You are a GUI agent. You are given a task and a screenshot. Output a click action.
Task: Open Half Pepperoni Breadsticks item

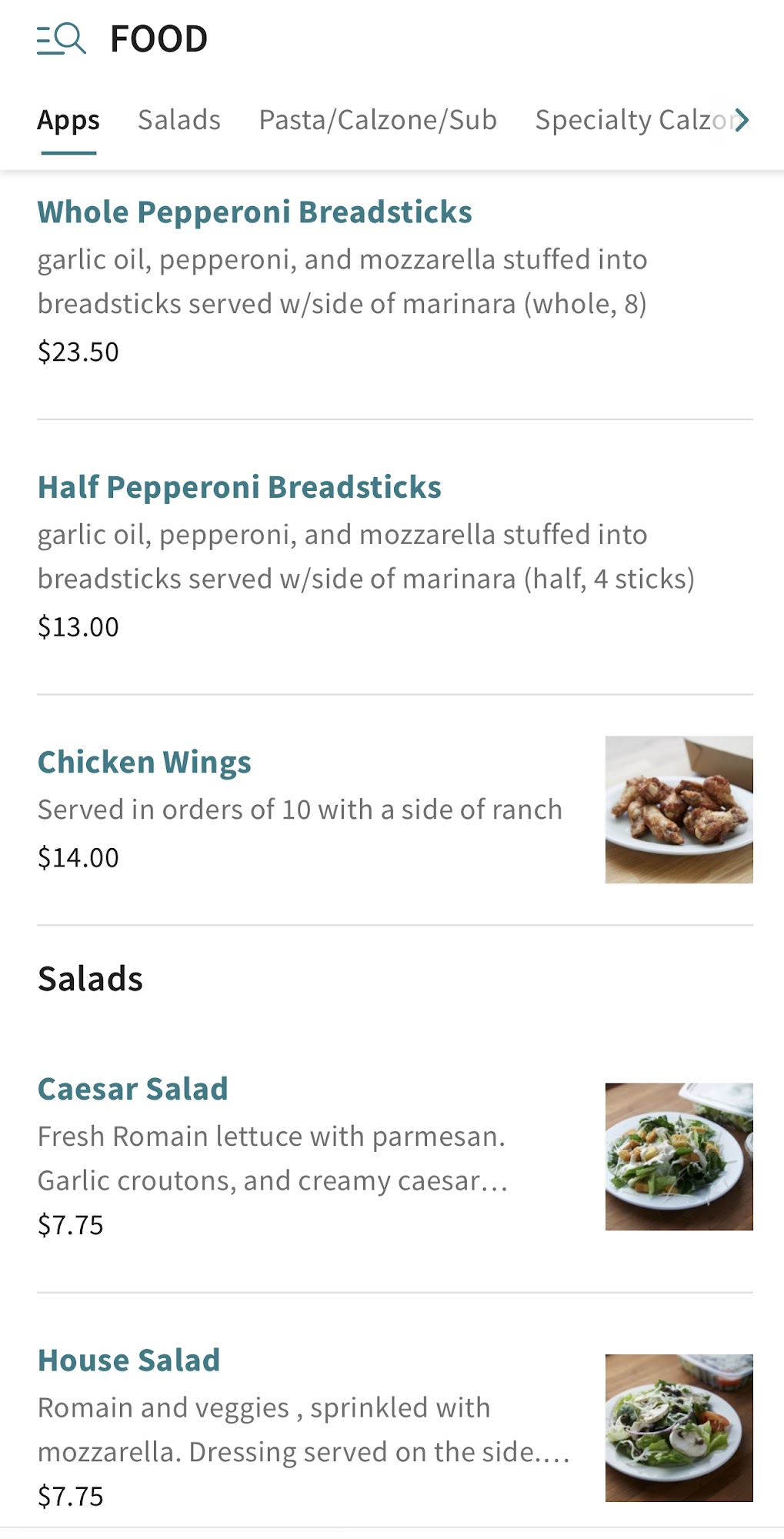[239, 488]
